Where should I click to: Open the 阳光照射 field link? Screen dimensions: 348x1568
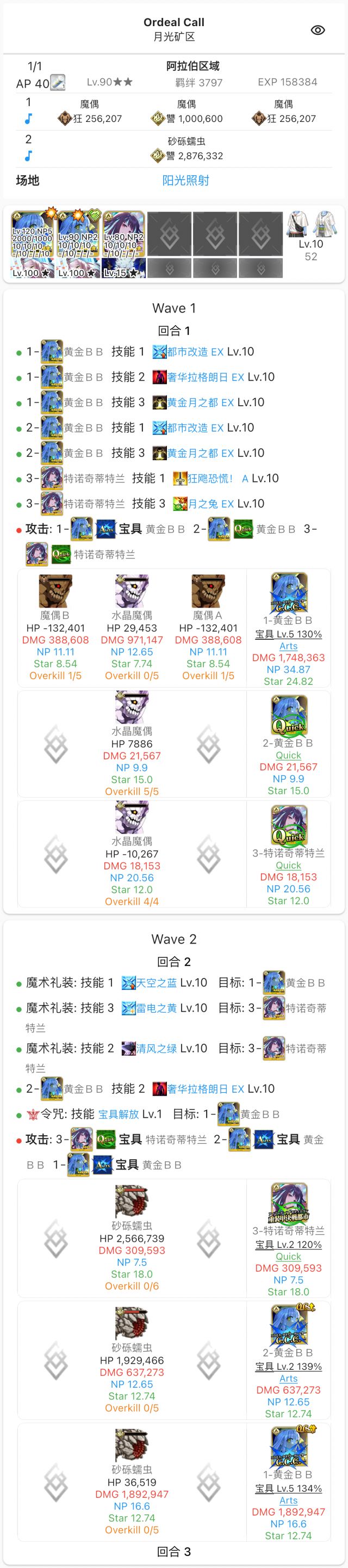tap(185, 180)
